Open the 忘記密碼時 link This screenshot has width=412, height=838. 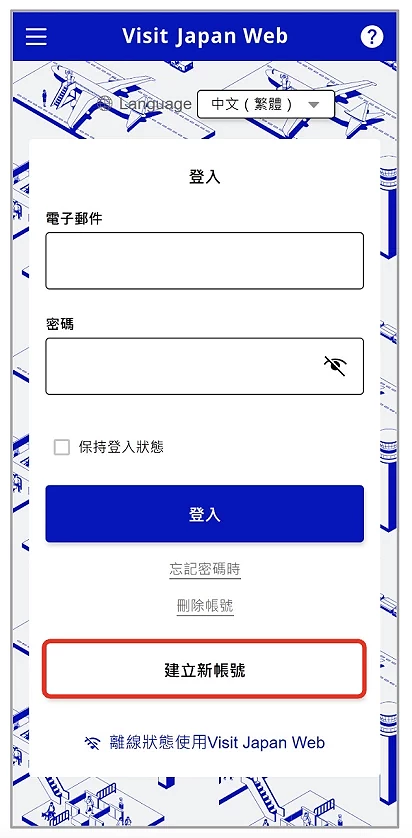(x=205, y=569)
